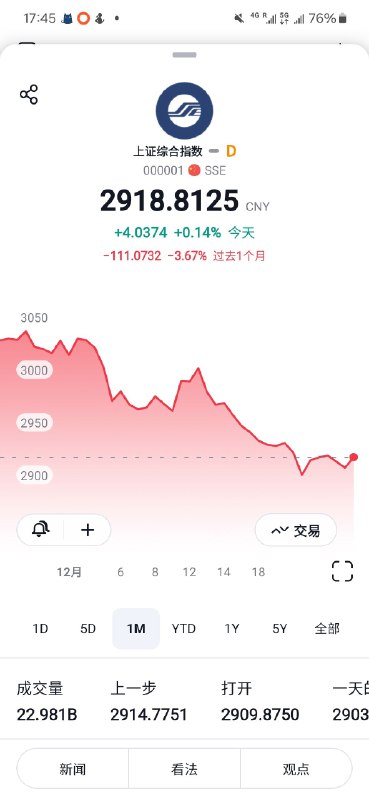
Task: Share the 上证综合指数 quote
Action: point(29,95)
